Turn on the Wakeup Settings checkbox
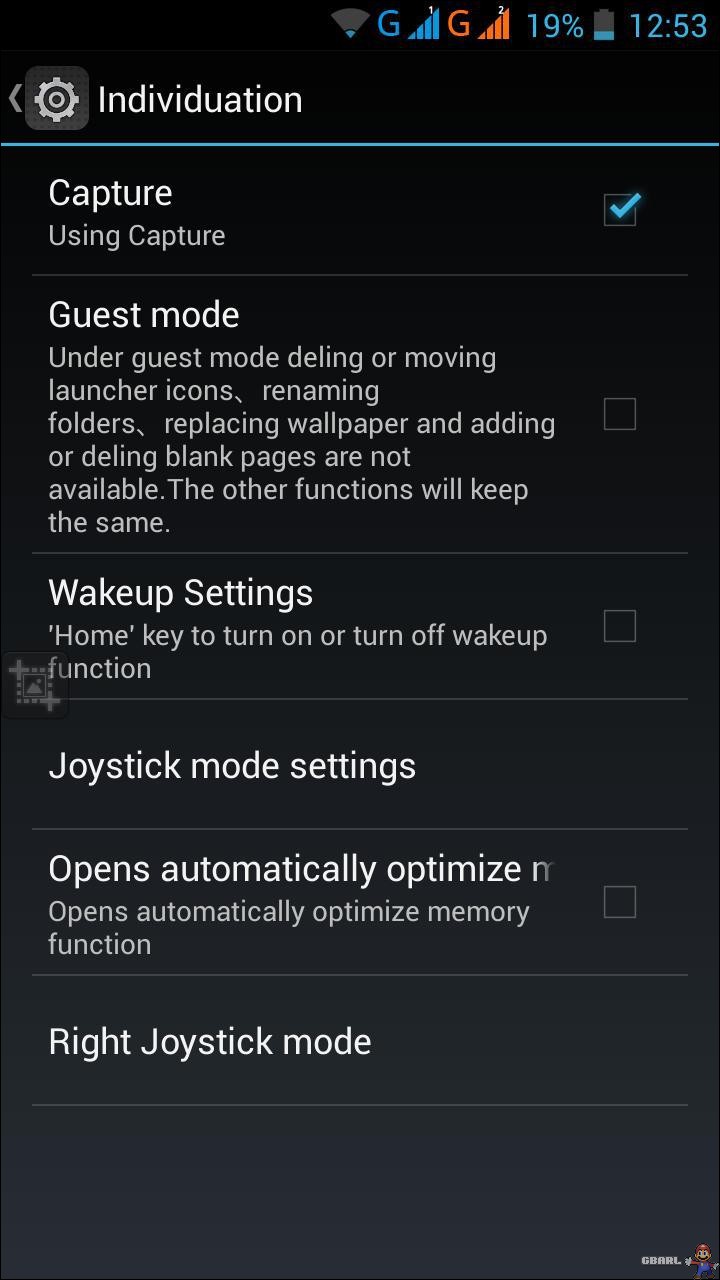This screenshot has width=720, height=1280. pos(620,626)
